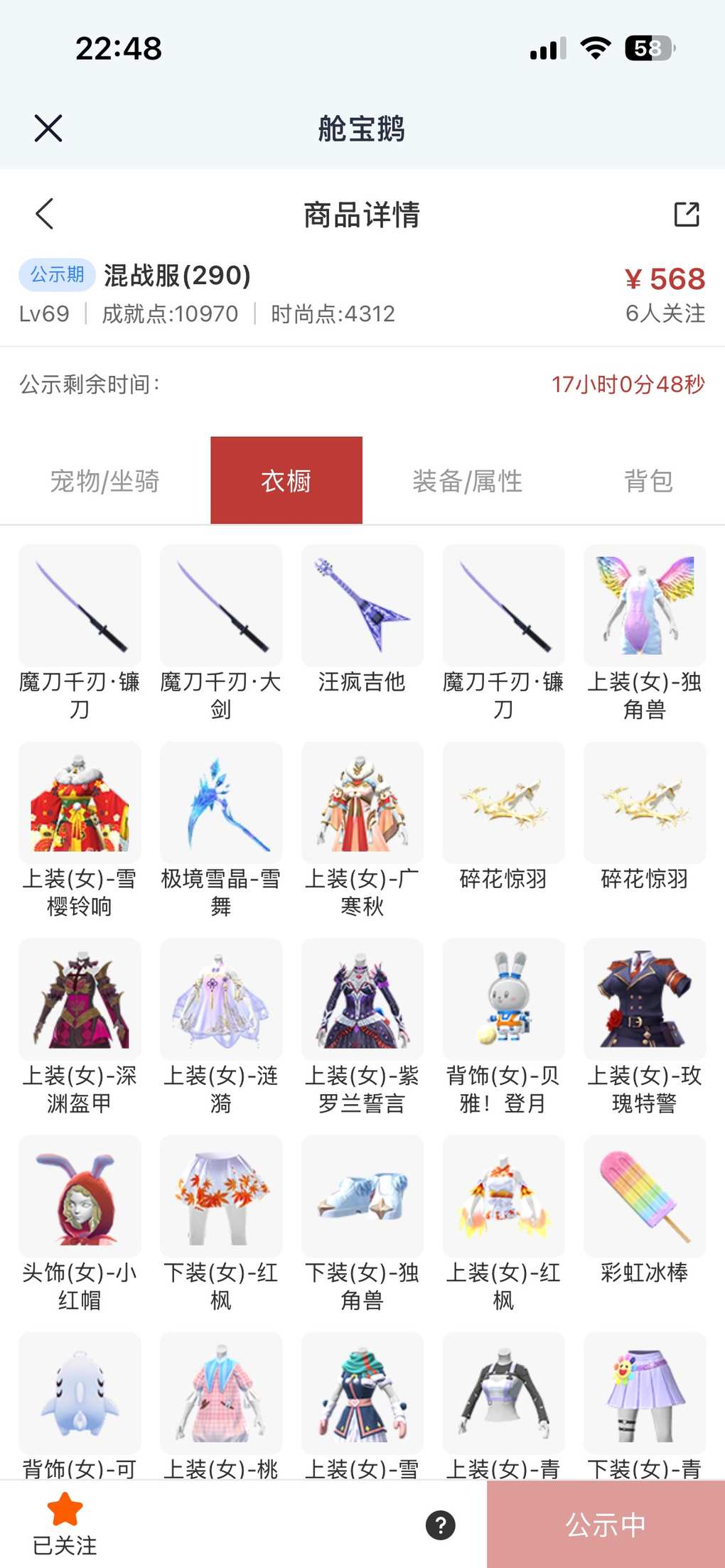This screenshot has width=725, height=1568.
Task: Open the 背包 tab
Action: pyautogui.click(x=648, y=481)
